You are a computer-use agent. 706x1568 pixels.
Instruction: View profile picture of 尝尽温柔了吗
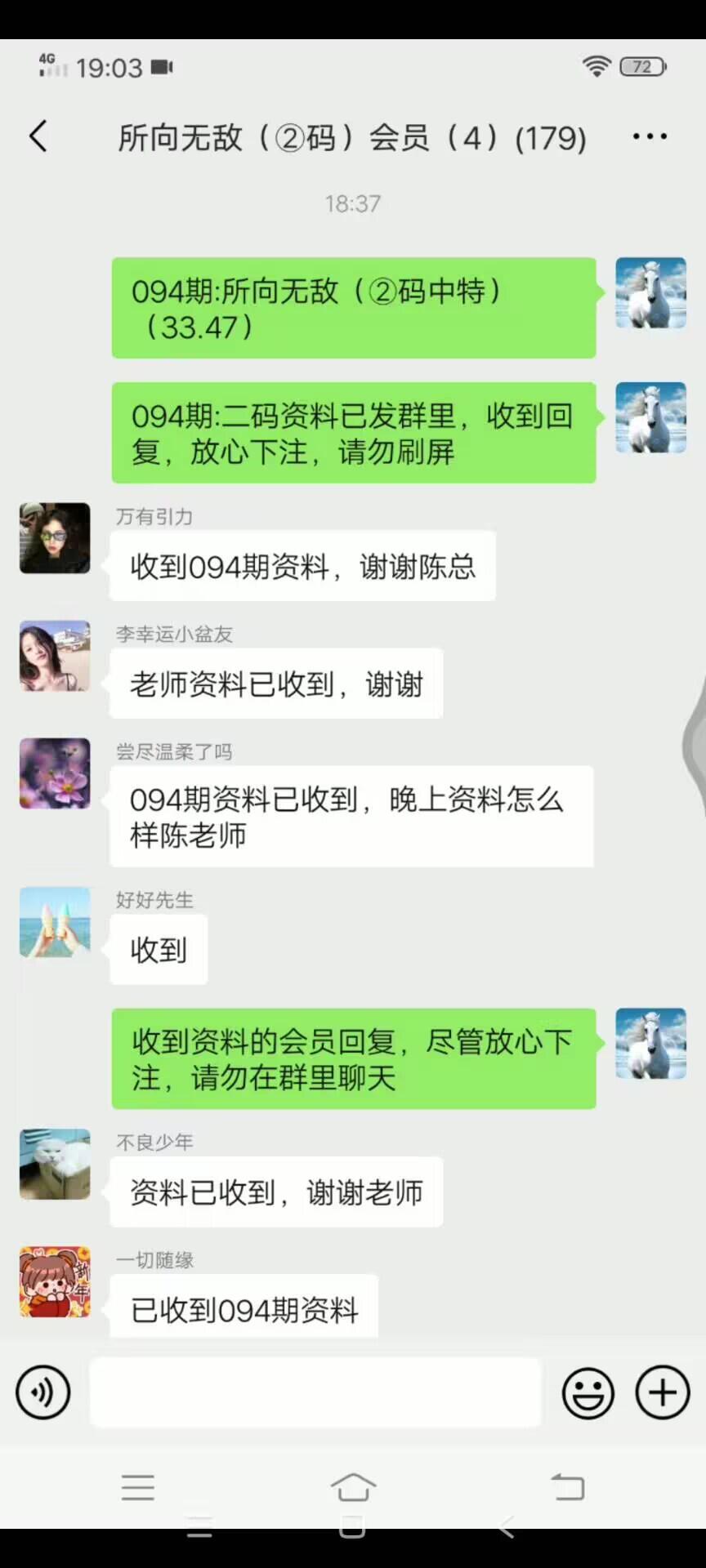(55, 773)
